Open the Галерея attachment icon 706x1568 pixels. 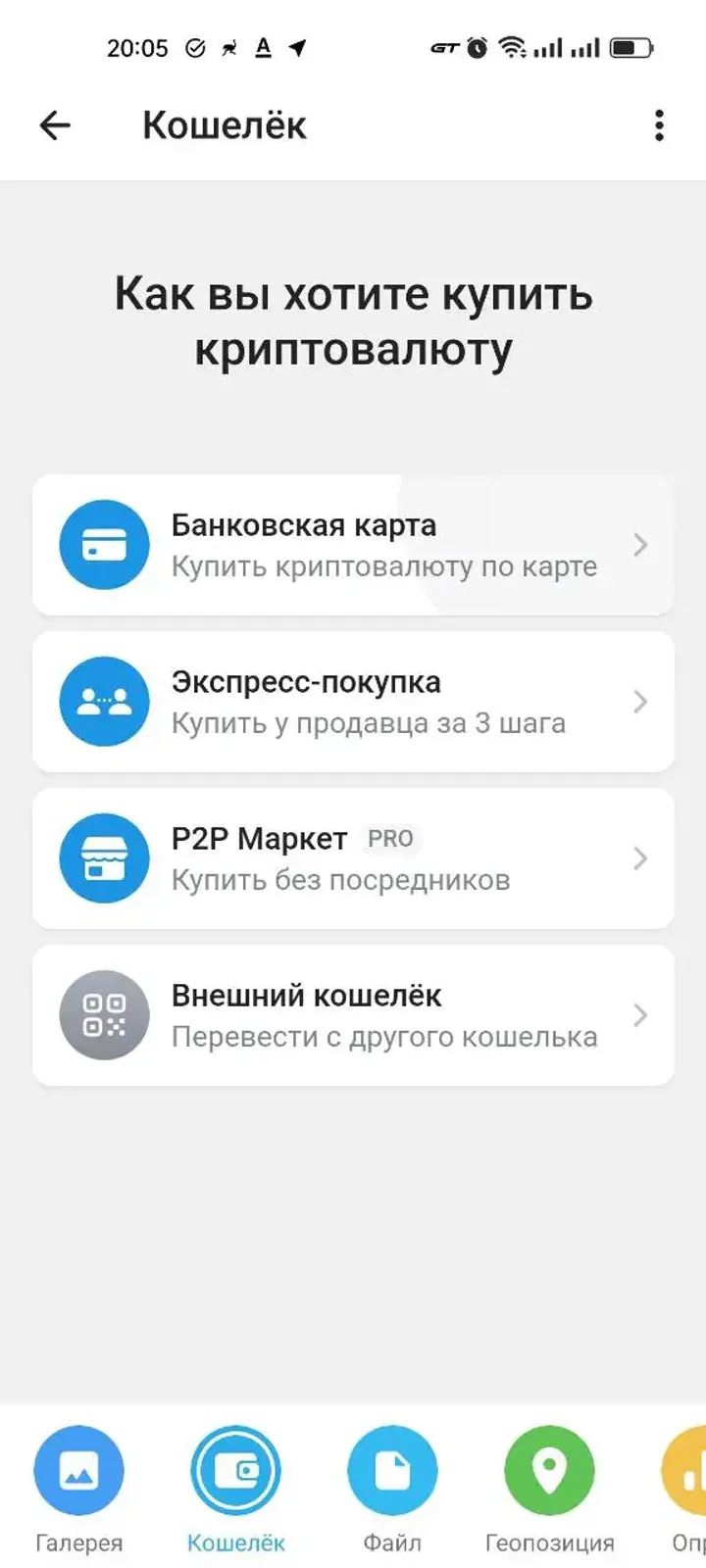78,1470
